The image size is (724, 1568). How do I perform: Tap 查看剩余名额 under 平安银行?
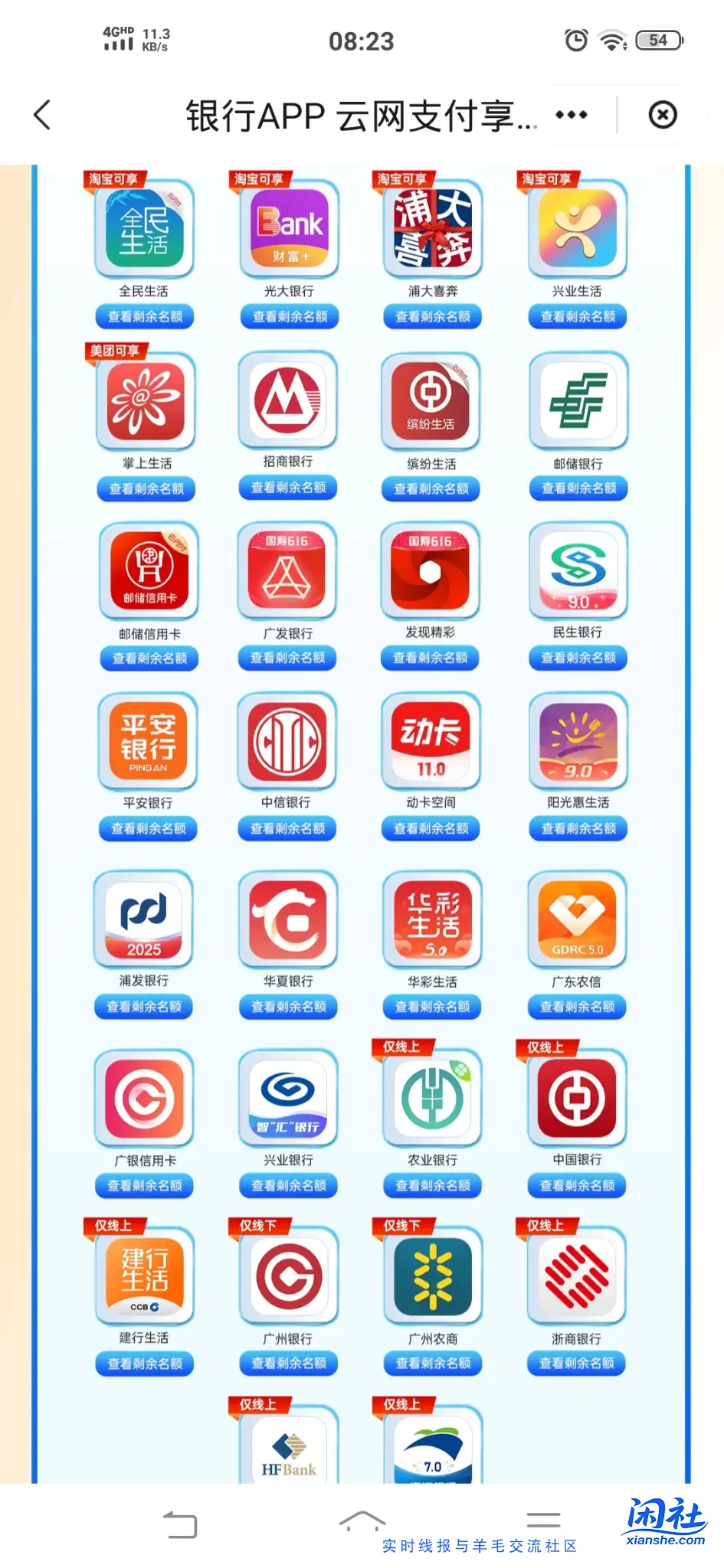149,828
